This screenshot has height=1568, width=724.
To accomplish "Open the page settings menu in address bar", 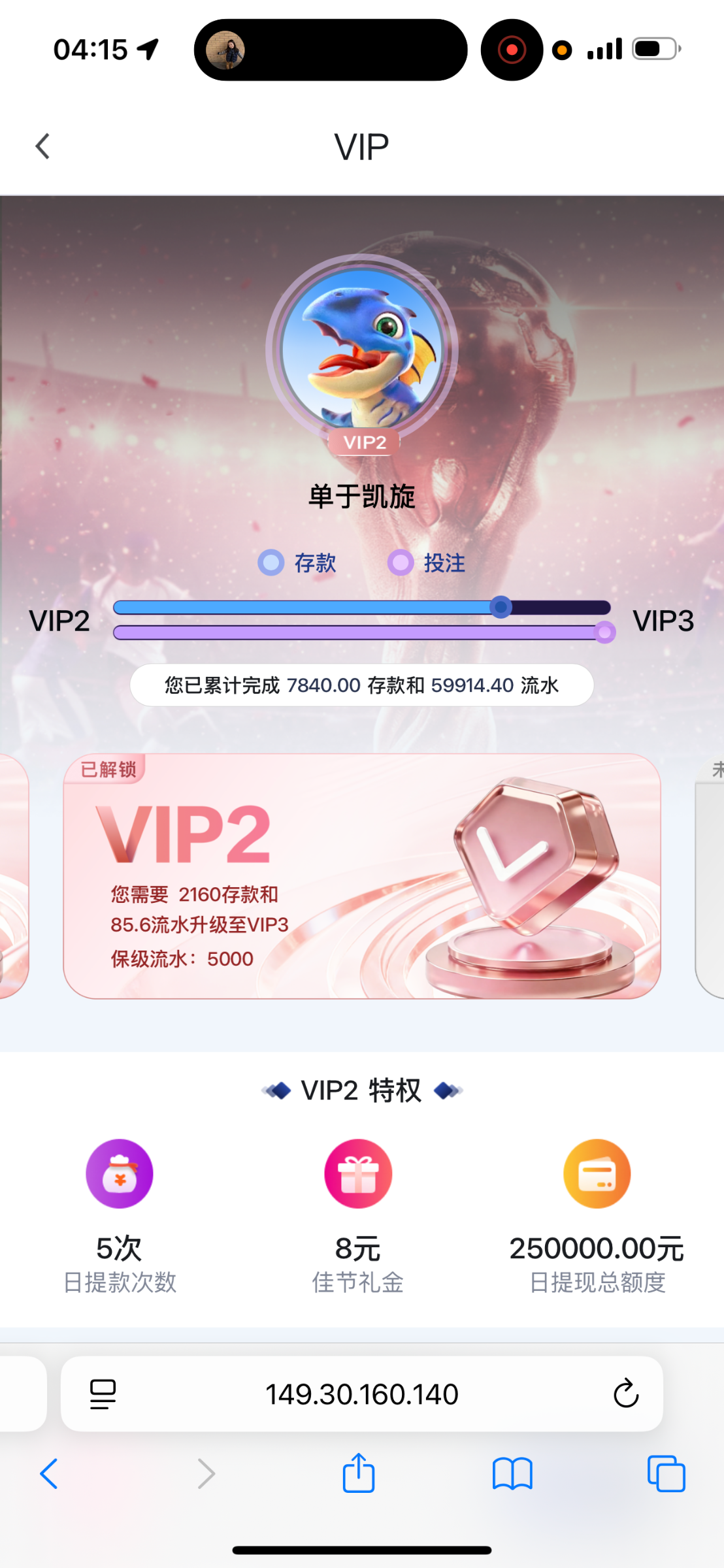I will click(x=103, y=1394).
